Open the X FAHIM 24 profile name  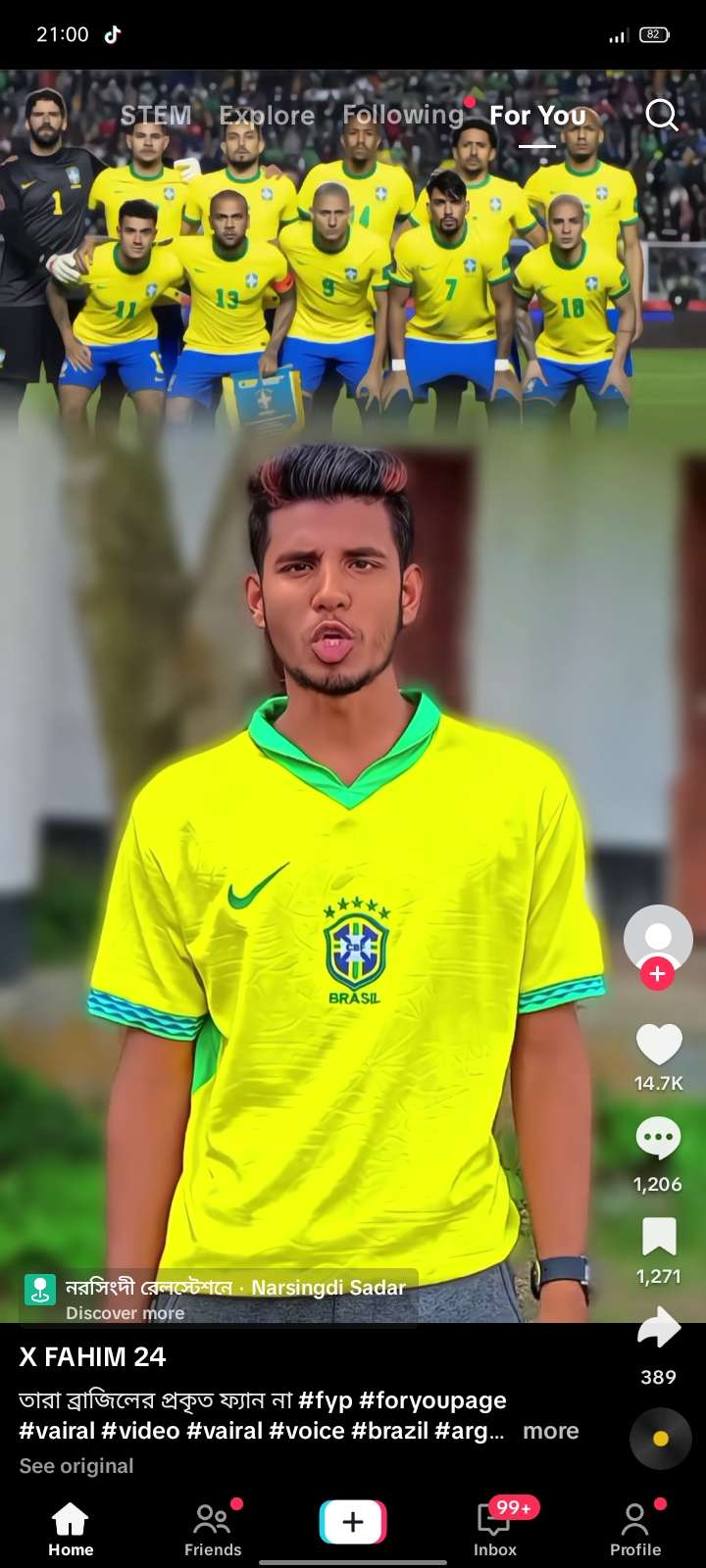click(93, 1357)
